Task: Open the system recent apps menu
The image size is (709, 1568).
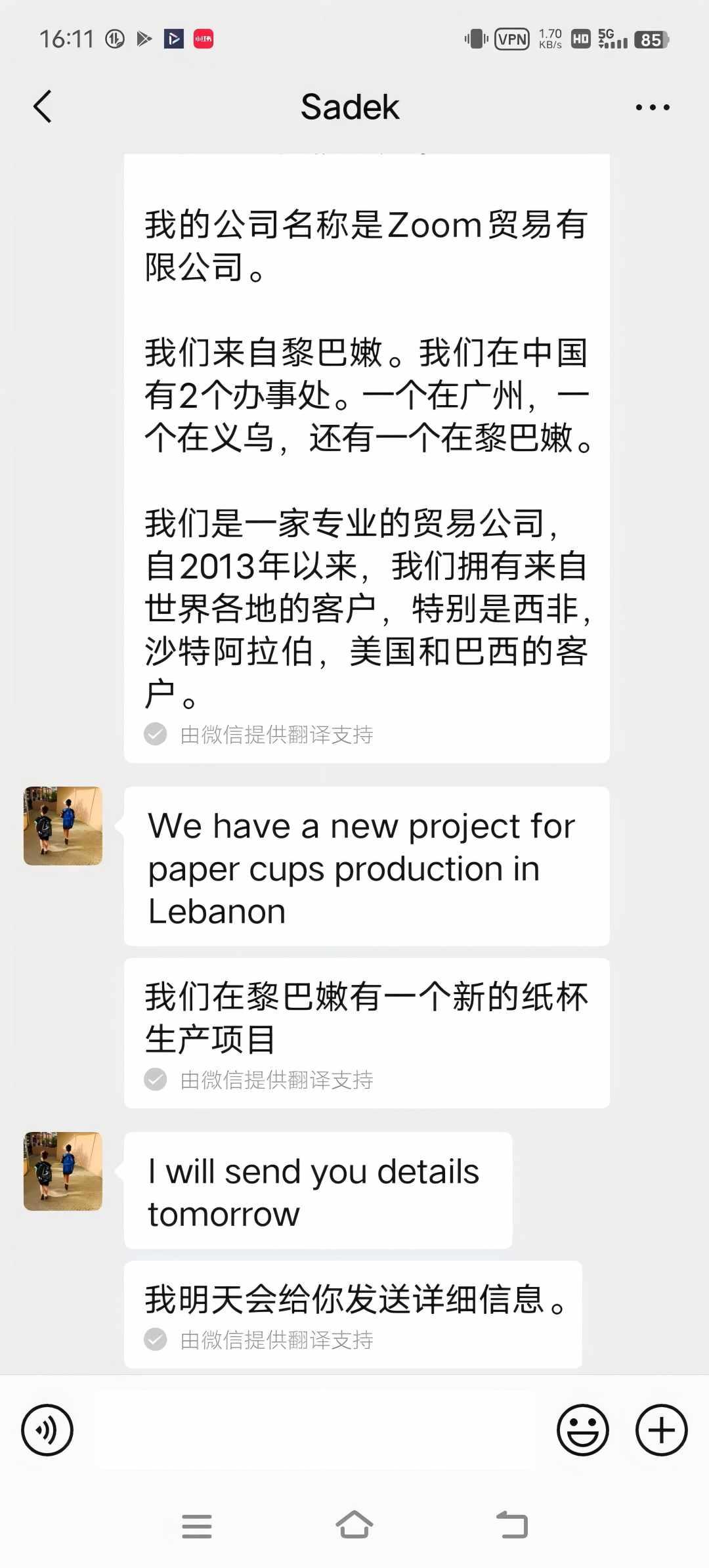Action: 197,1526
